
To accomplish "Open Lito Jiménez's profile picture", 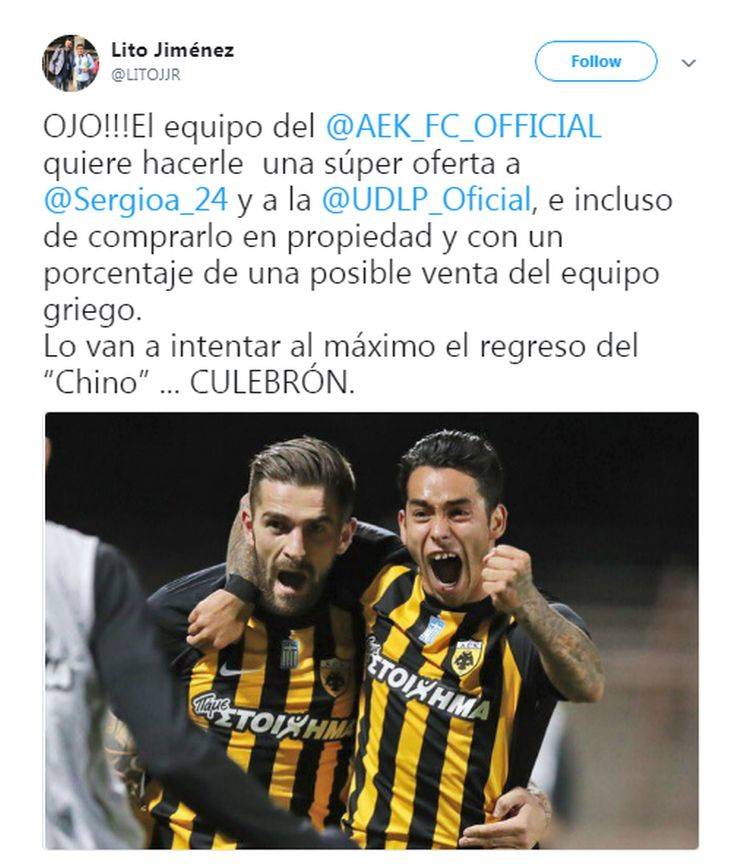I will (x=70, y=63).
